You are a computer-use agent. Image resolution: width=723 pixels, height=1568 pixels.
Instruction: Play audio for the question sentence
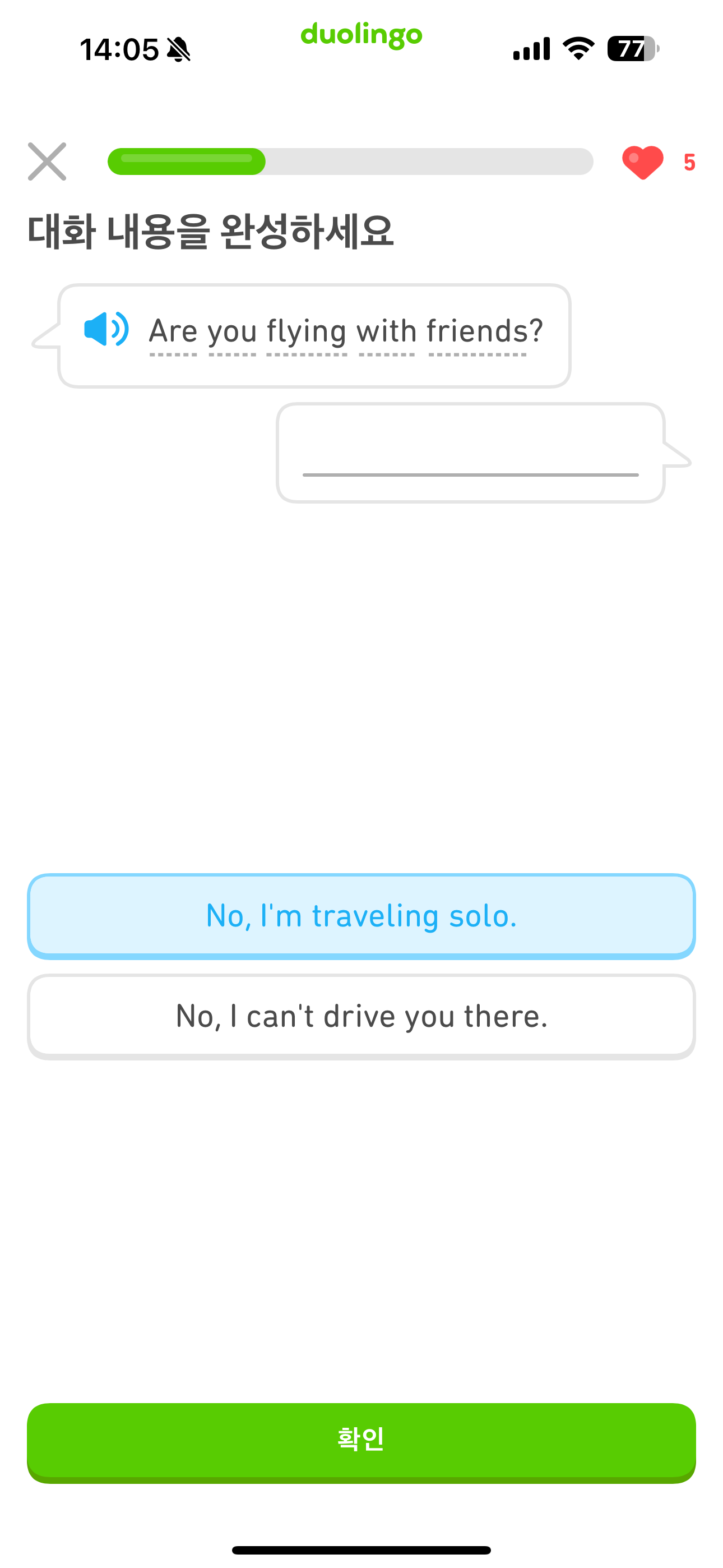[x=106, y=329]
